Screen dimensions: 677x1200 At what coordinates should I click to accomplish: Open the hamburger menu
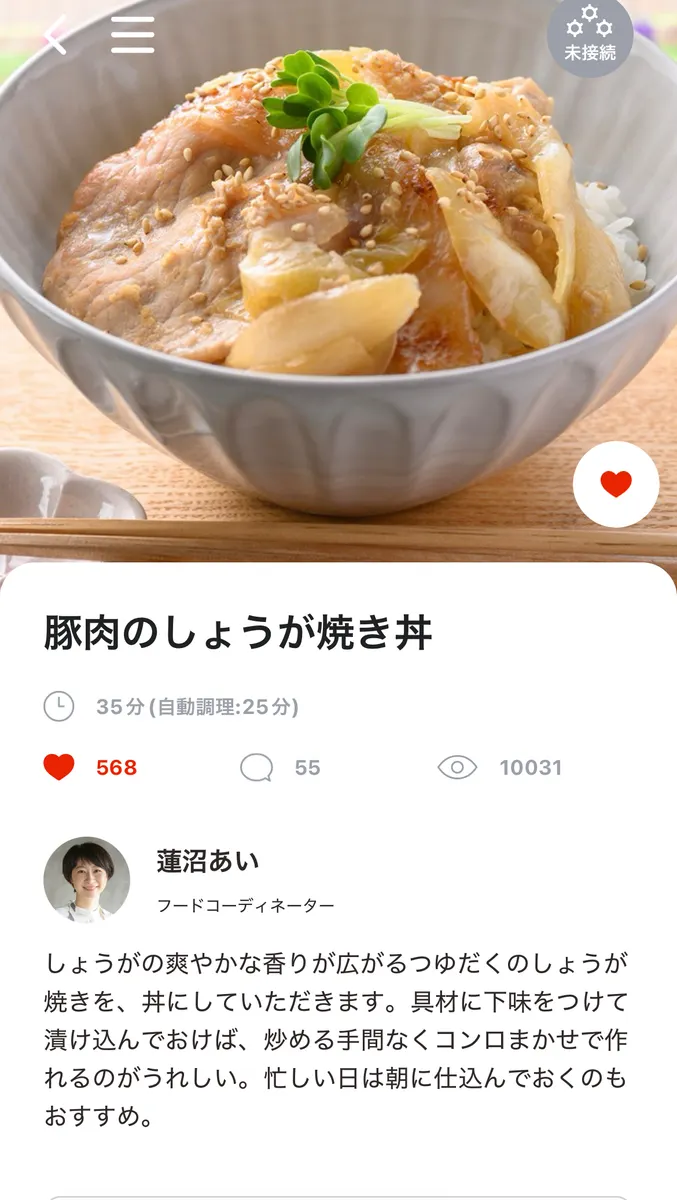132,35
